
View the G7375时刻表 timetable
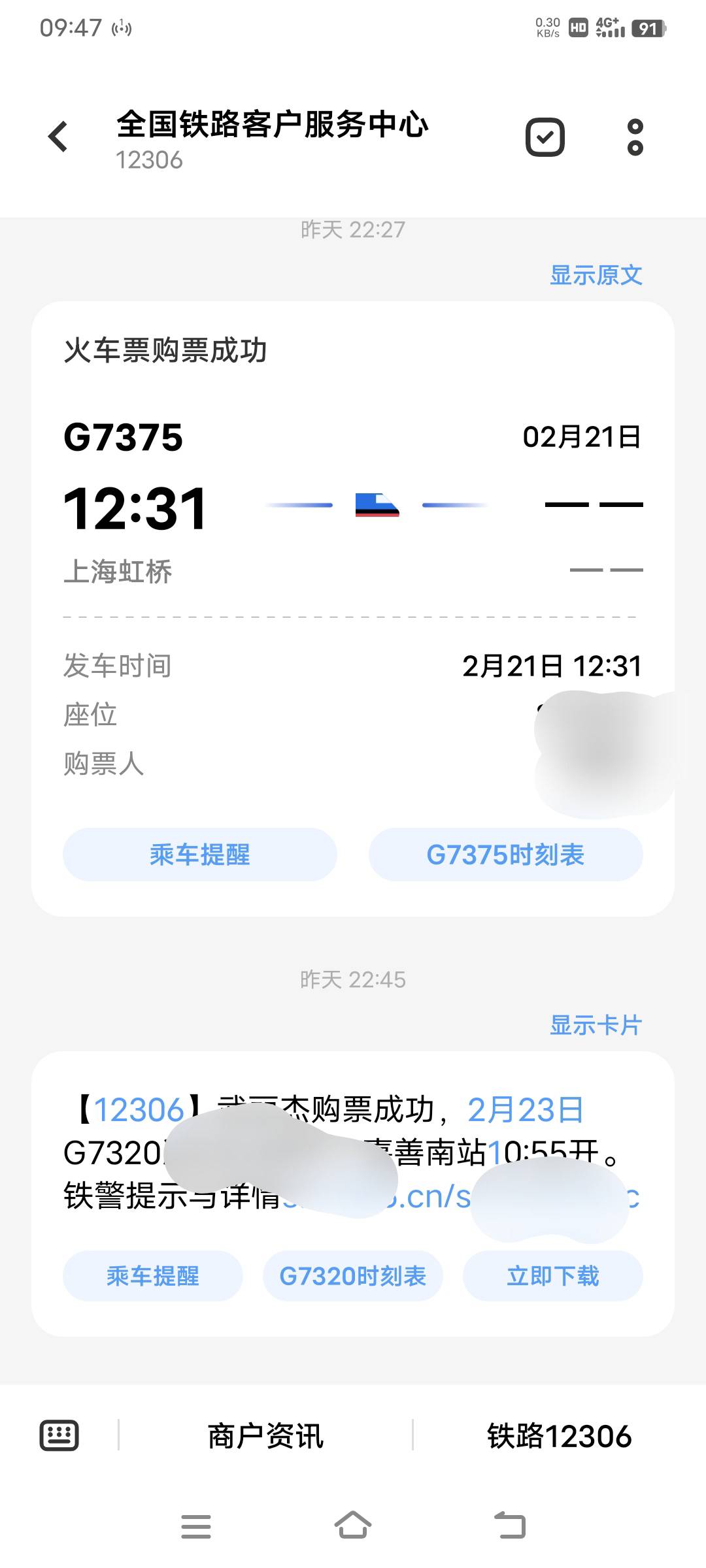pyautogui.click(x=505, y=855)
